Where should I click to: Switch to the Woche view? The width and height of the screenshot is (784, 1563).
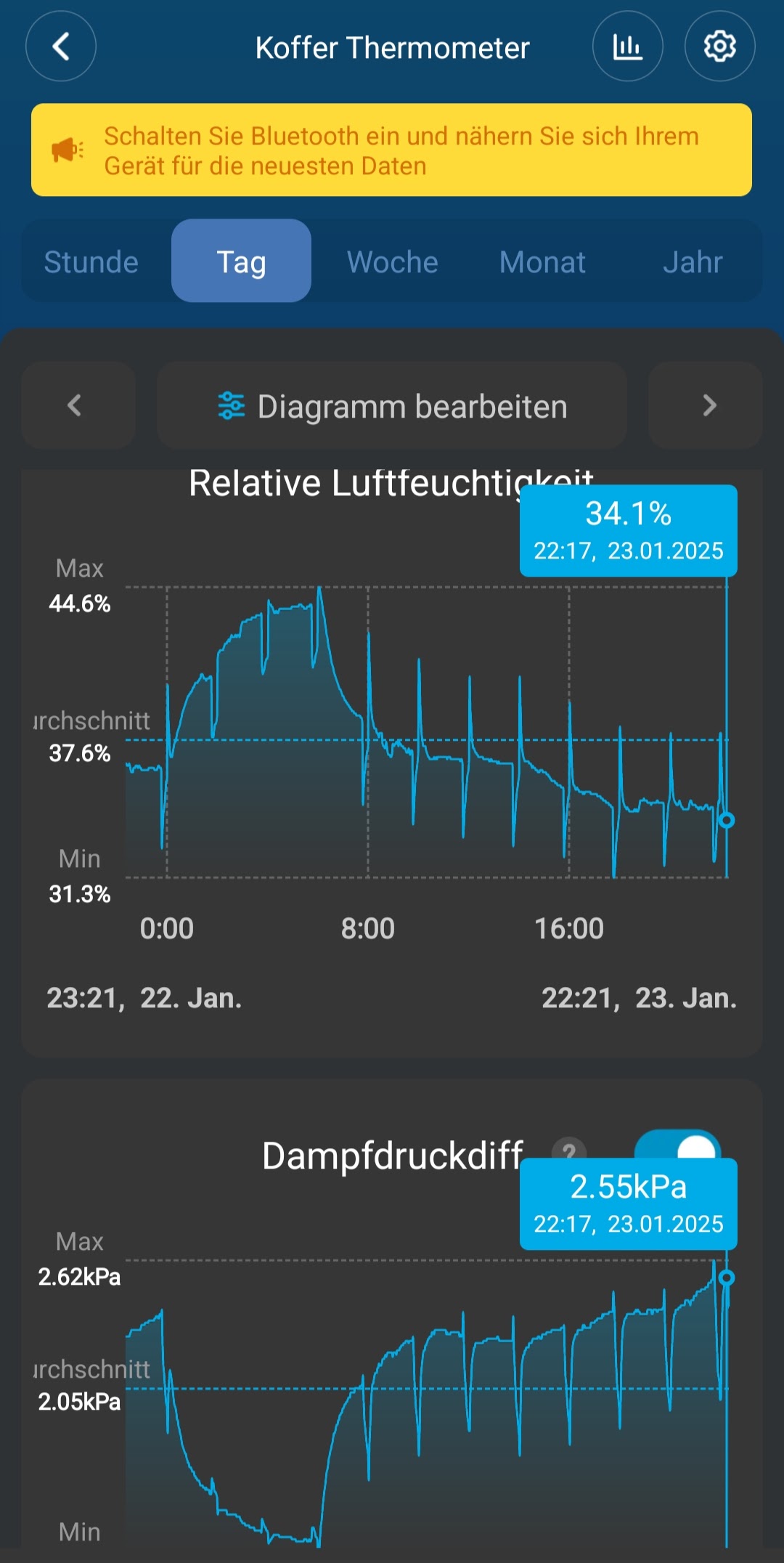tap(392, 261)
